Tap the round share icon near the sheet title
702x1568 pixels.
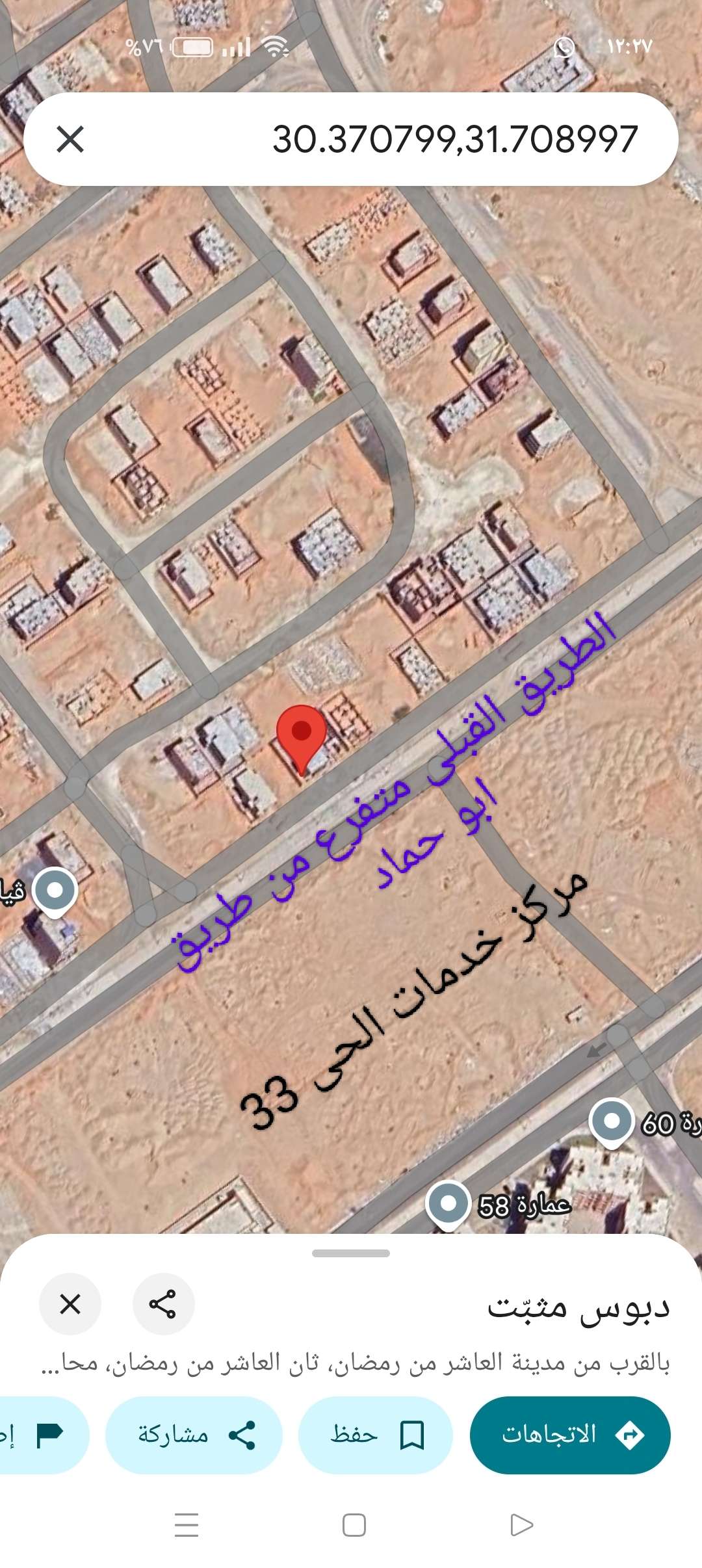click(163, 1303)
